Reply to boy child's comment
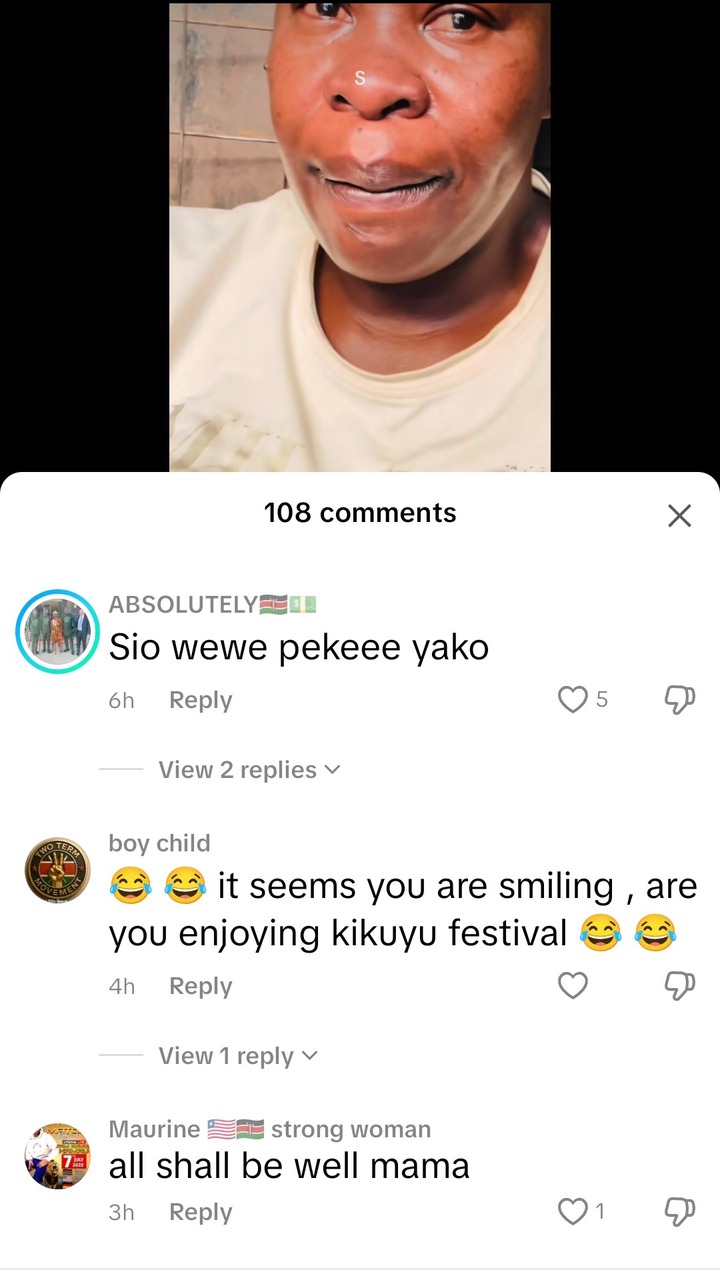 [x=200, y=986]
